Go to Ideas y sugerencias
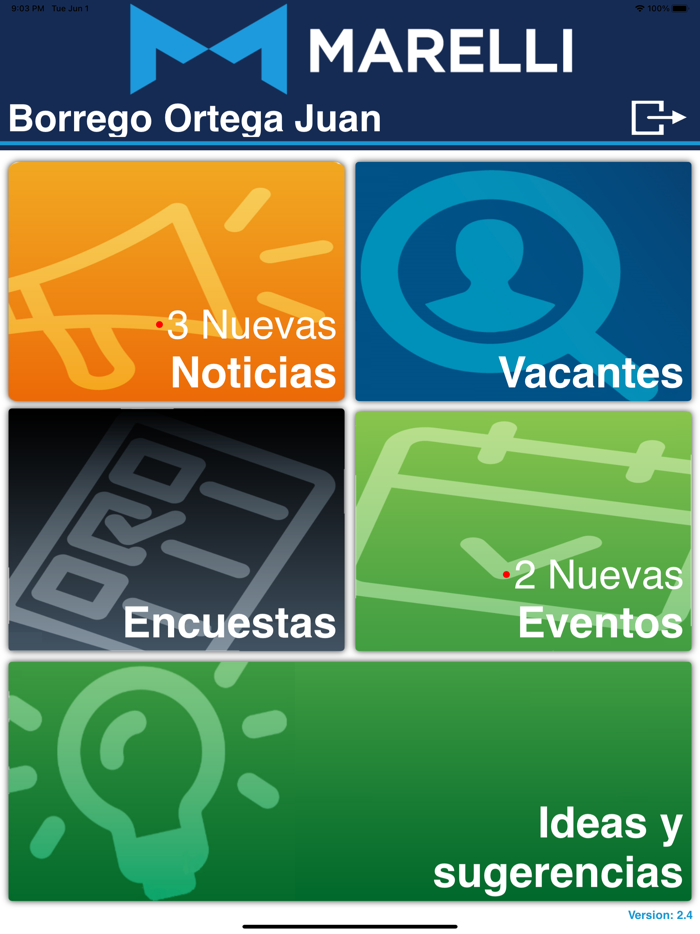This screenshot has width=700, height=934. click(x=350, y=780)
